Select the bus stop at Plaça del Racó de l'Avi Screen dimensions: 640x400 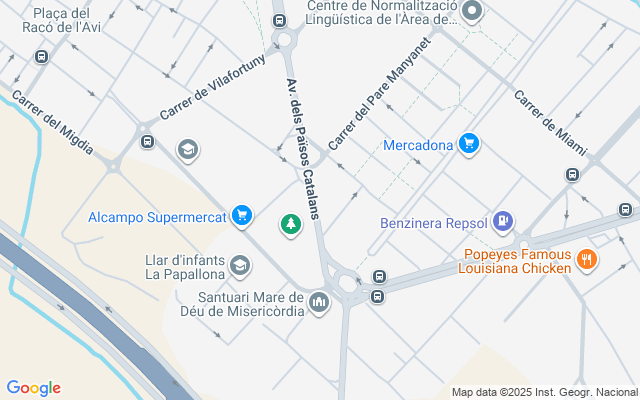pyautogui.click(x=41, y=56)
